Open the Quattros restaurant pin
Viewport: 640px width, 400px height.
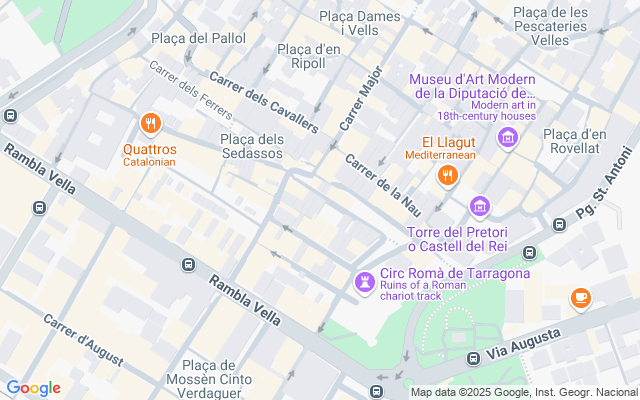pyautogui.click(x=151, y=124)
